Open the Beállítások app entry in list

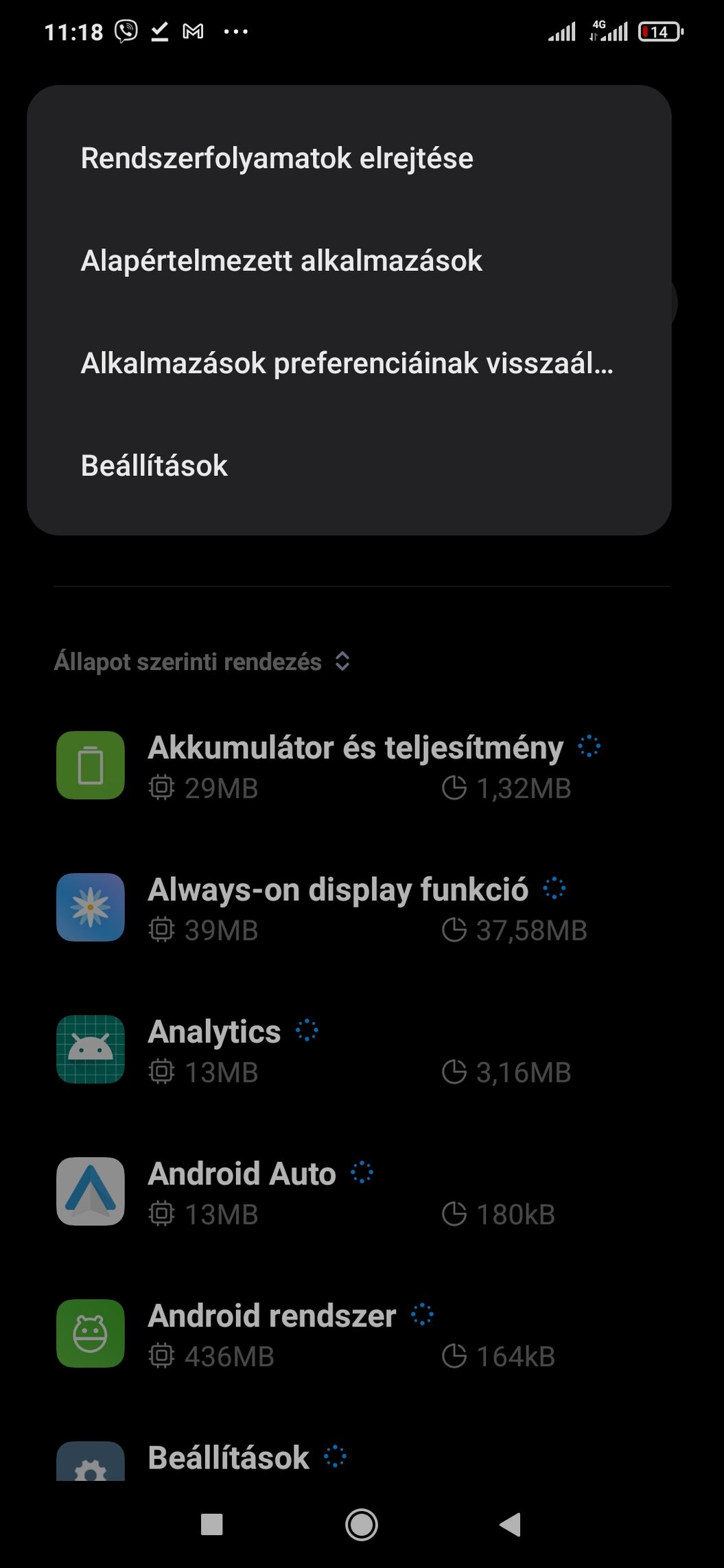[x=229, y=1457]
